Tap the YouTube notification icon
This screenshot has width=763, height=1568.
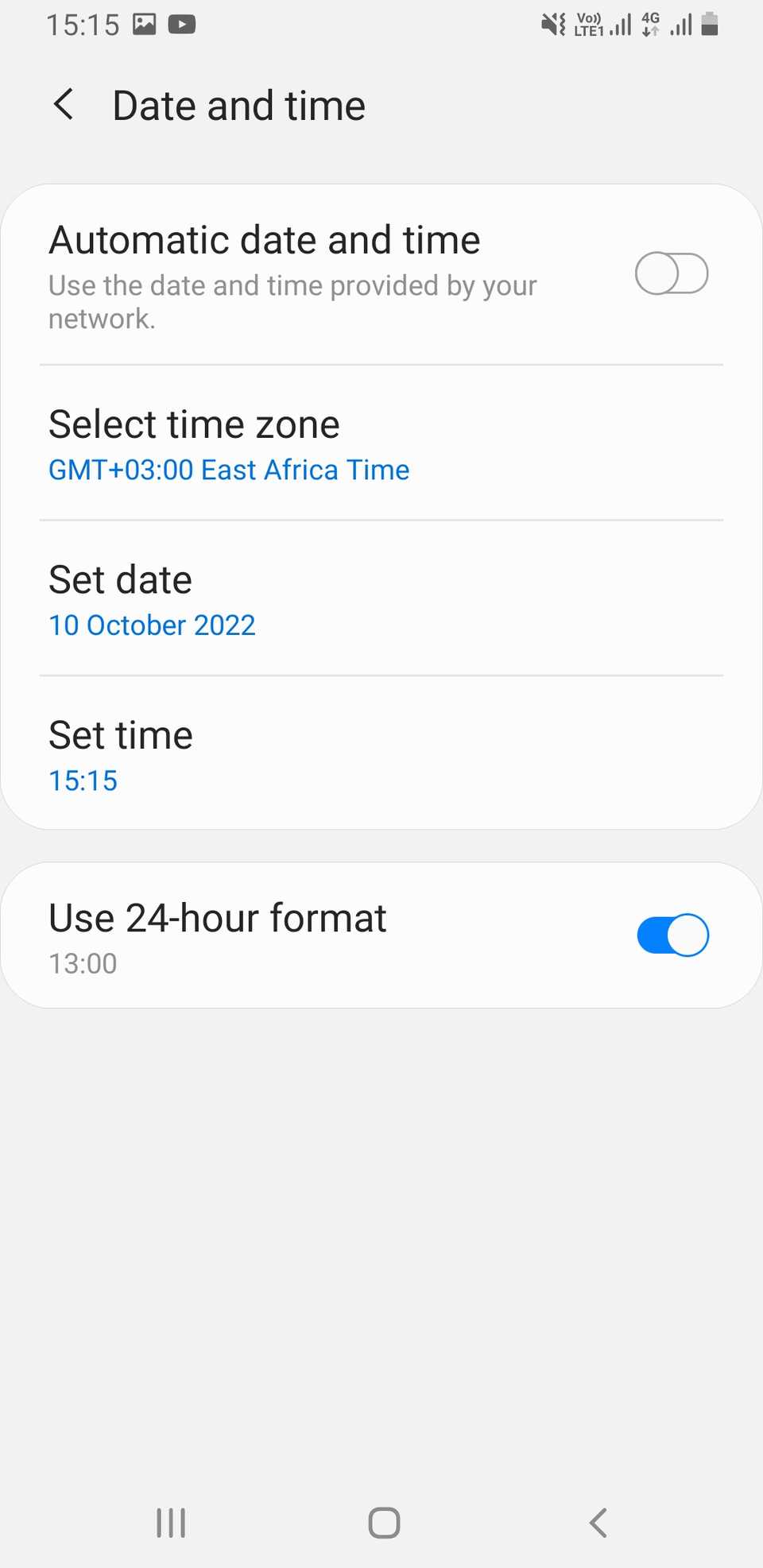coord(182,24)
